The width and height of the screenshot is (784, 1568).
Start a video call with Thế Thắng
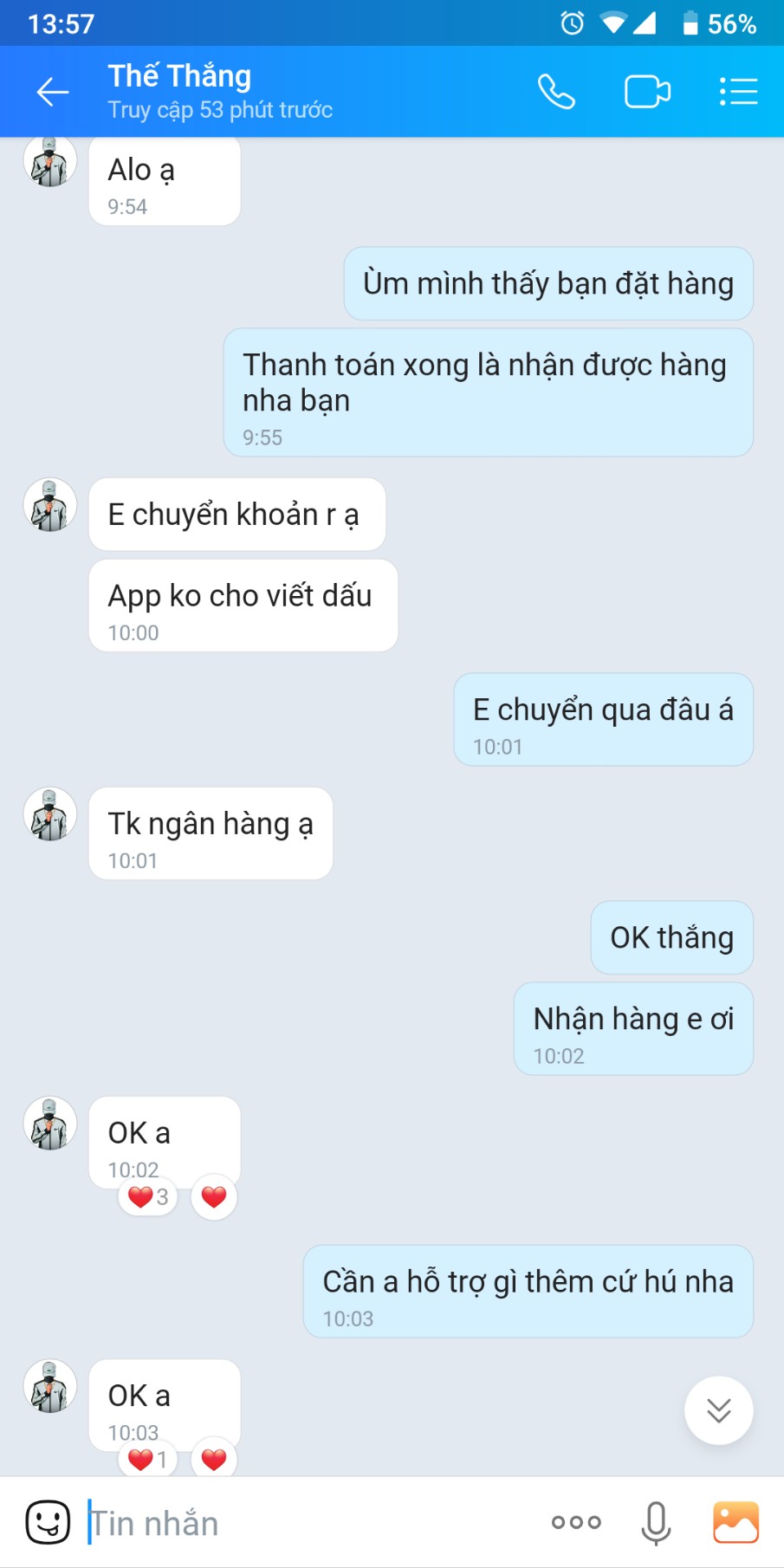click(647, 92)
